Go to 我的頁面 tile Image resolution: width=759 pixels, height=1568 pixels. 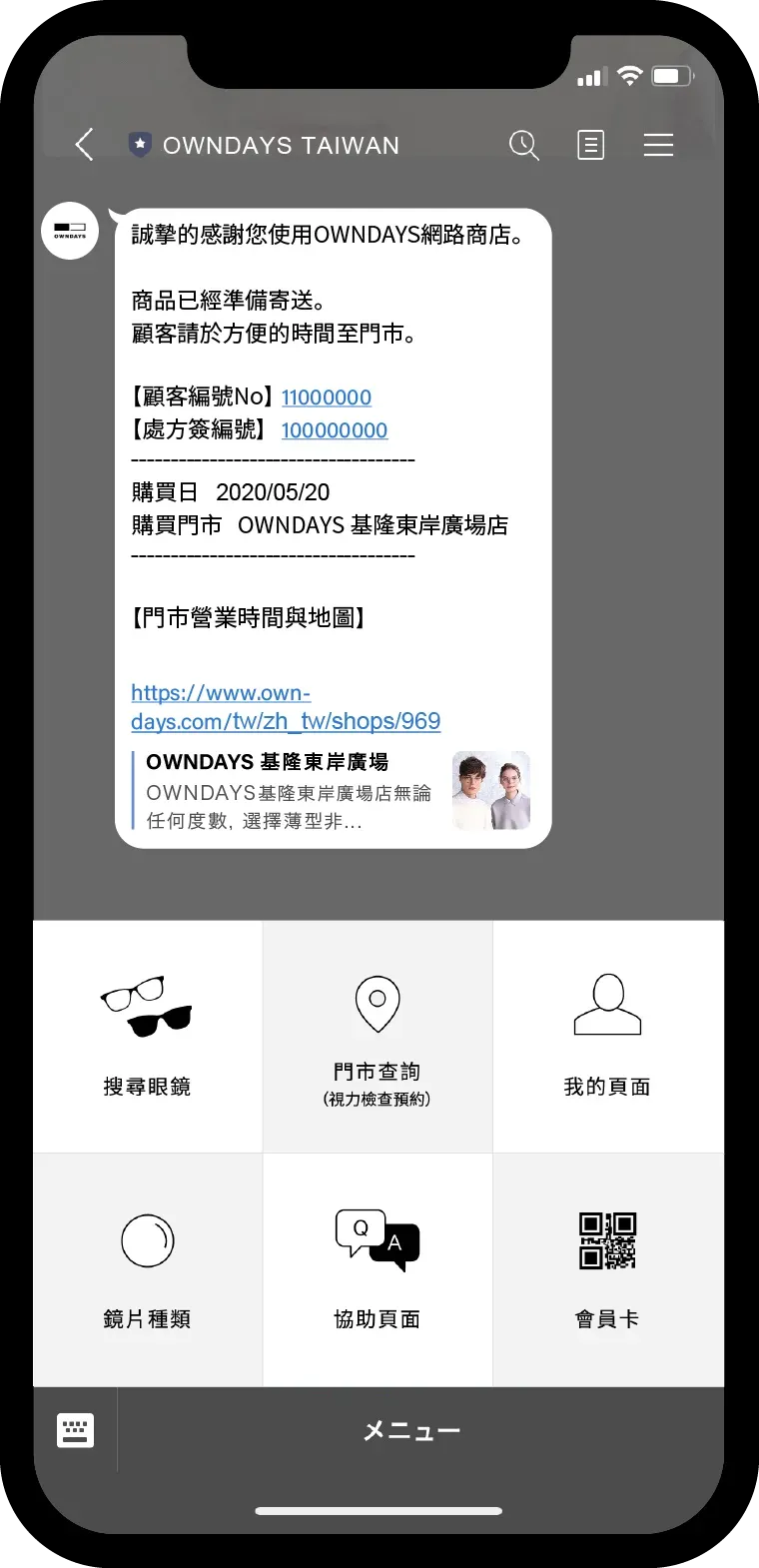tap(607, 1037)
